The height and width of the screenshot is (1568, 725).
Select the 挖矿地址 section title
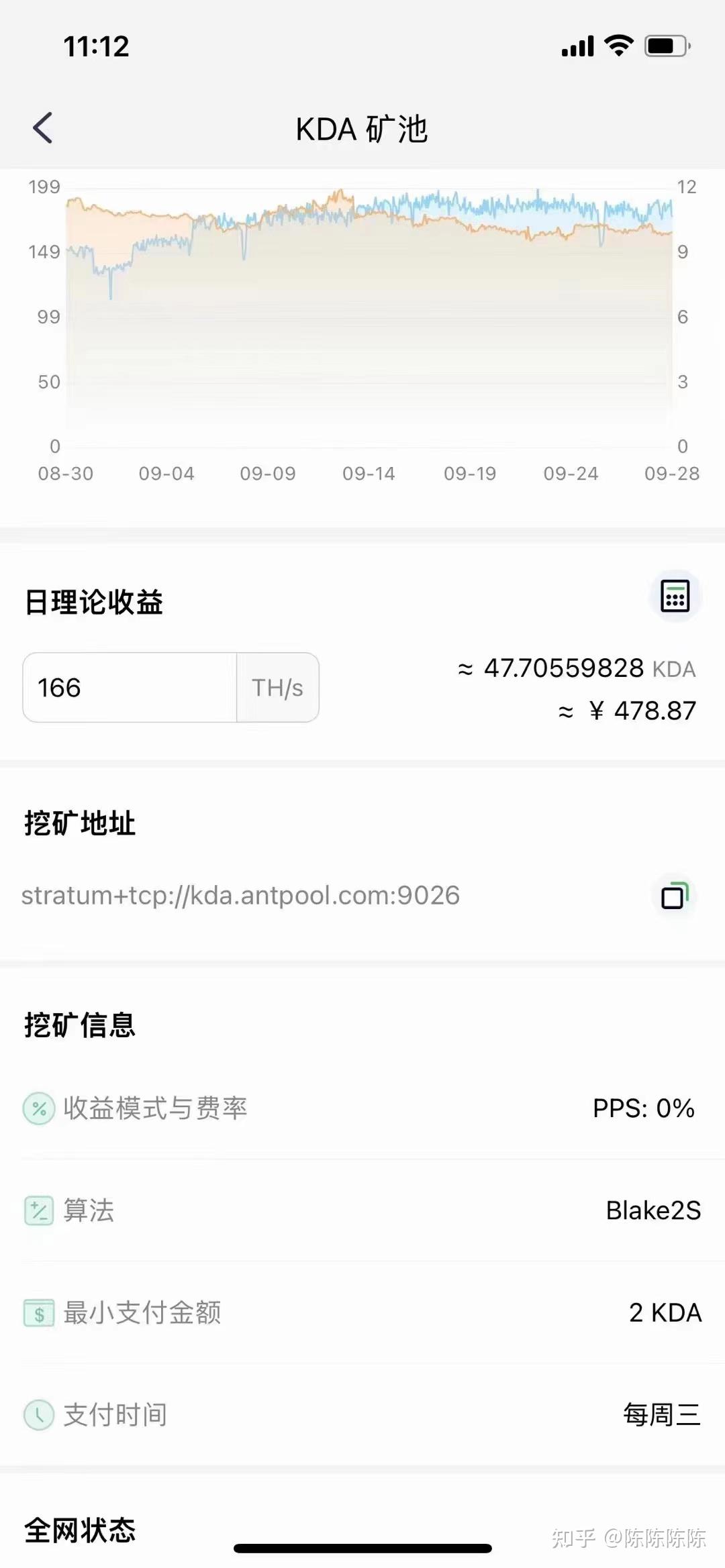[79, 825]
